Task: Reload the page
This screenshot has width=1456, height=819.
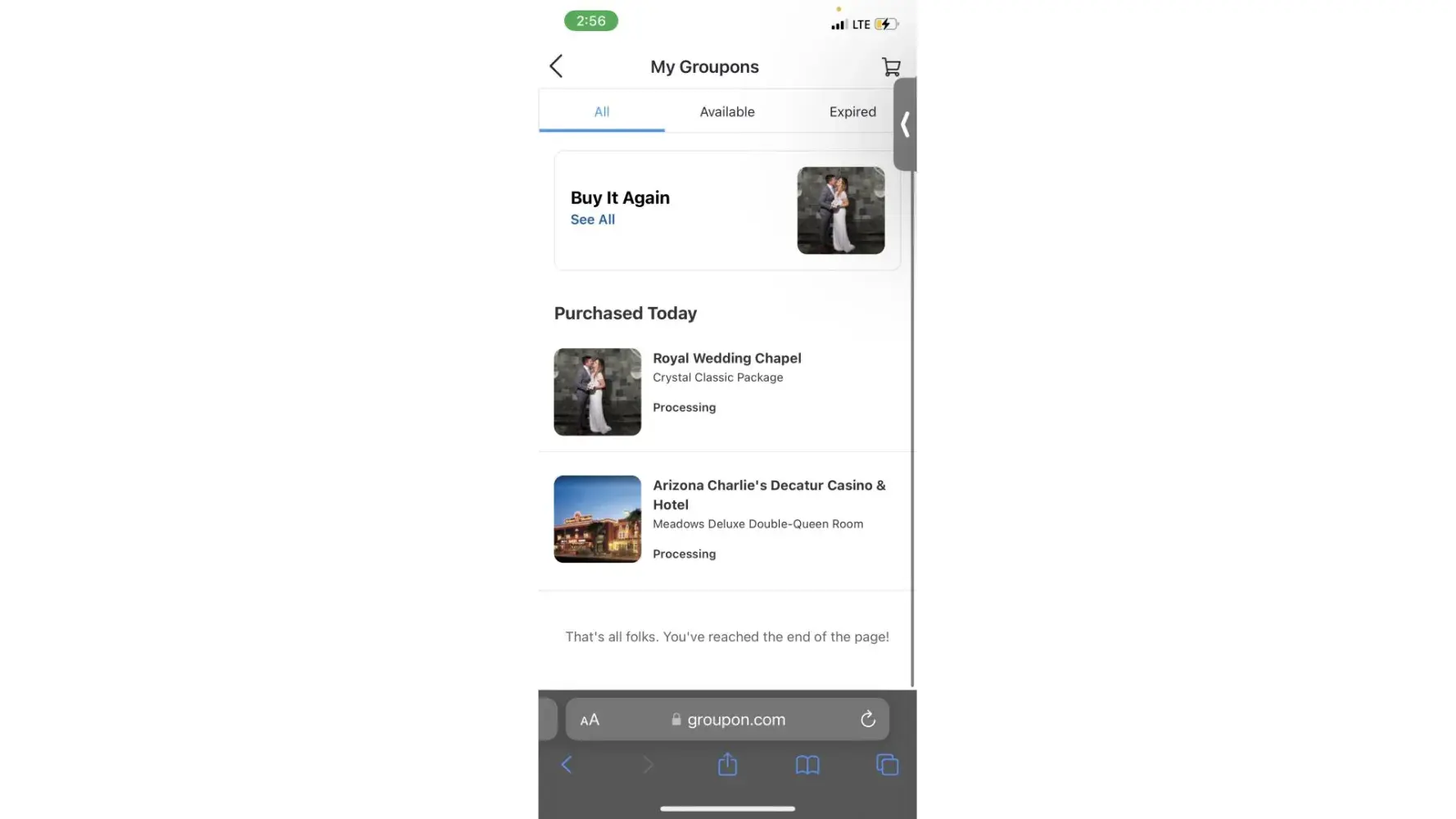Action: pyautogui.click(x=868, y=719)
